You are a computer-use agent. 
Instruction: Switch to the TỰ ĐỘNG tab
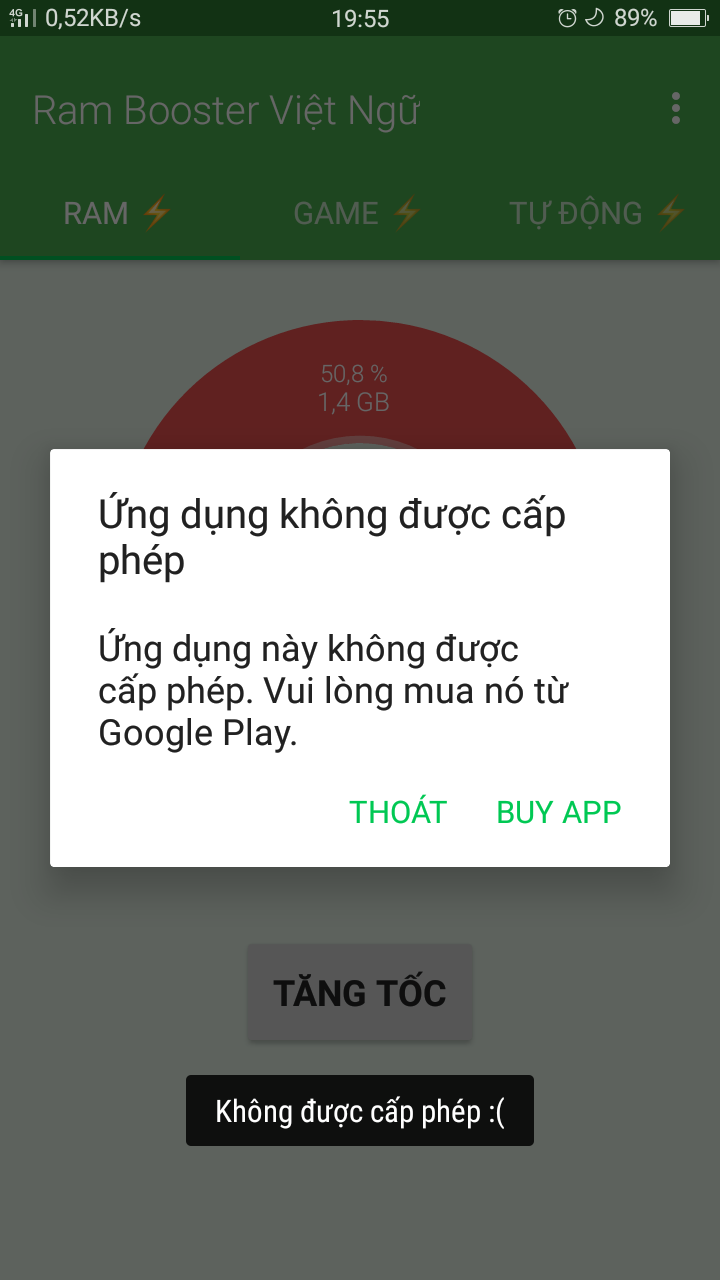point(598,213)
